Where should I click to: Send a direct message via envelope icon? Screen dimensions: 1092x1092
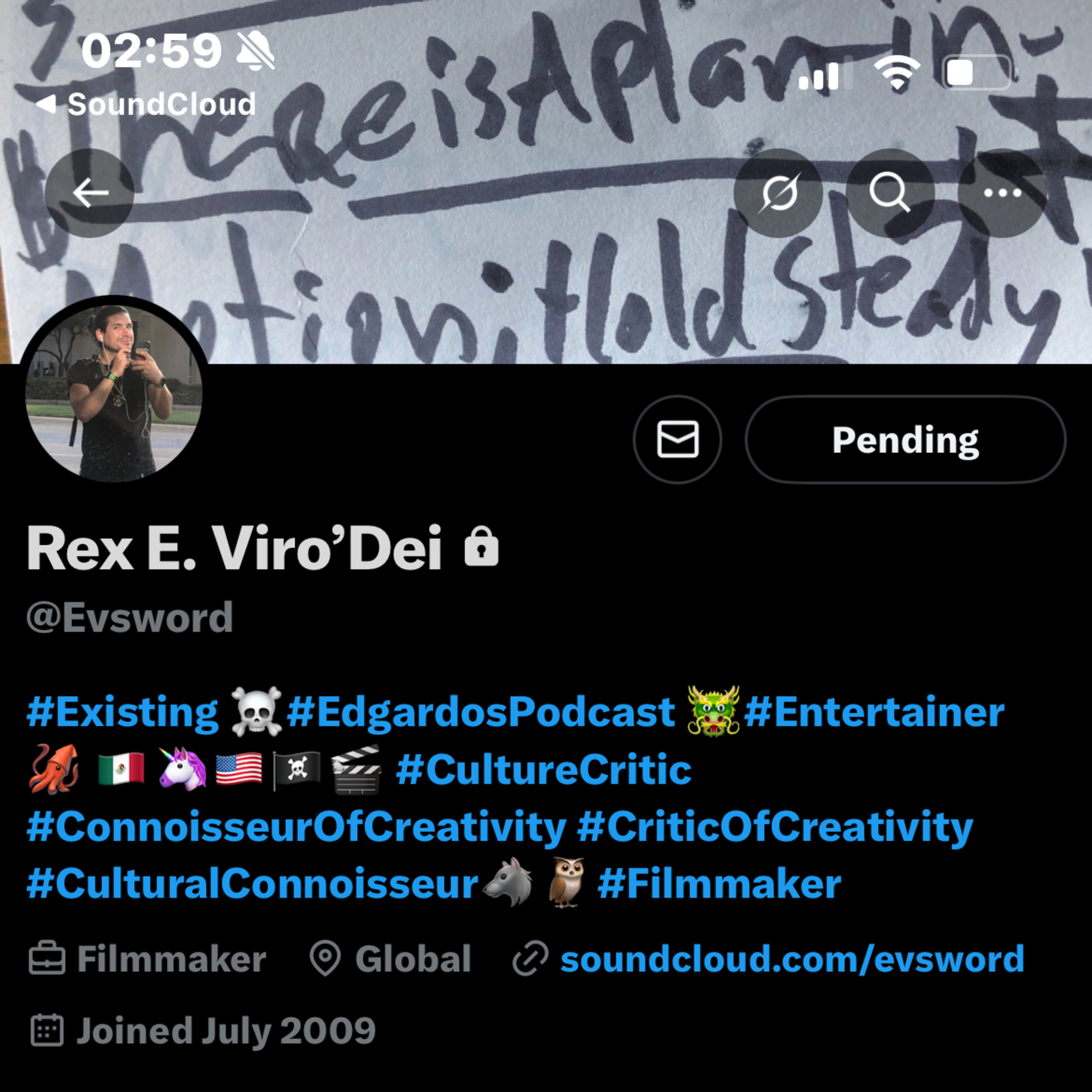678,439
